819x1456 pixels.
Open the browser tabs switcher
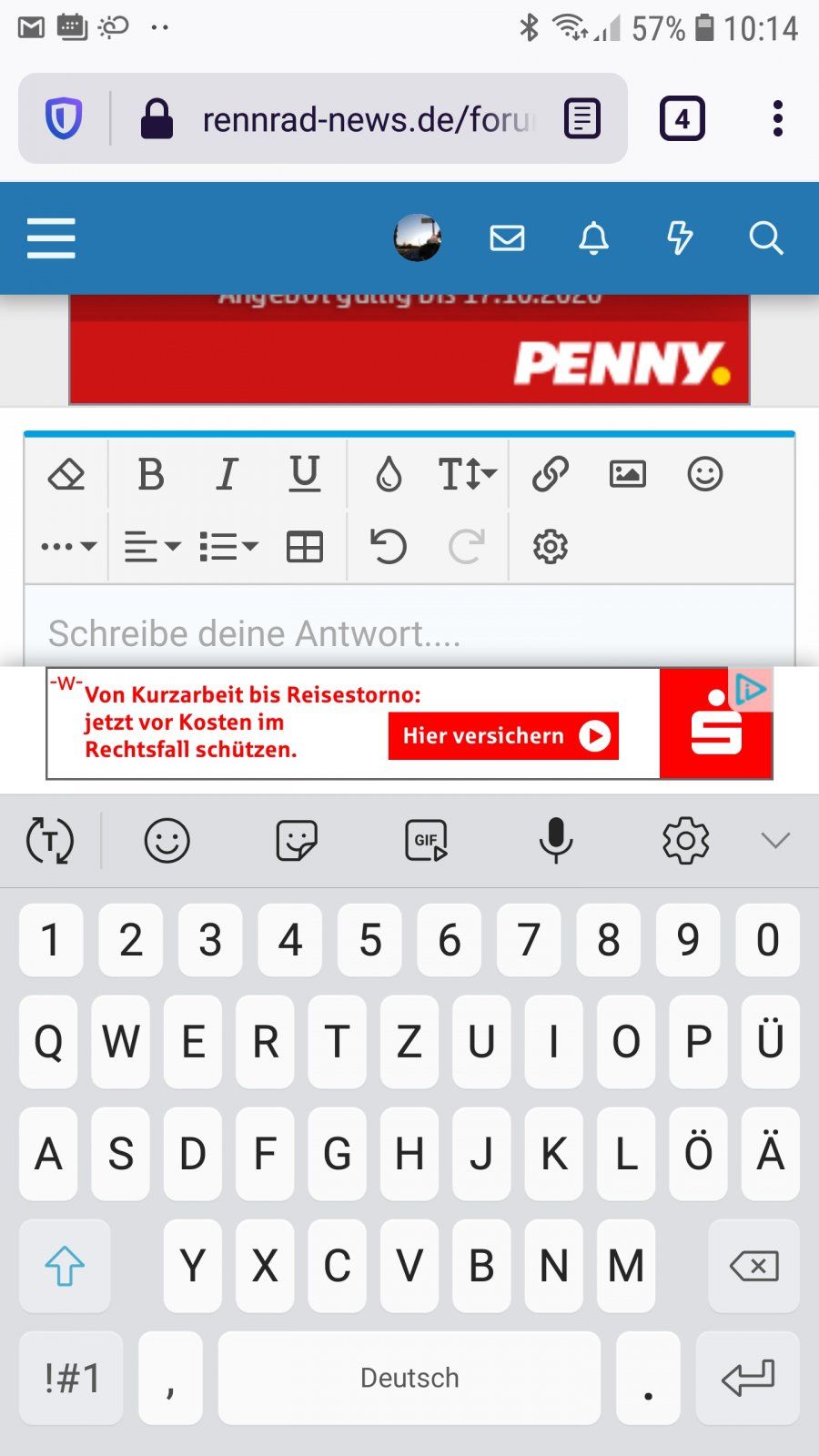point(682,119)
